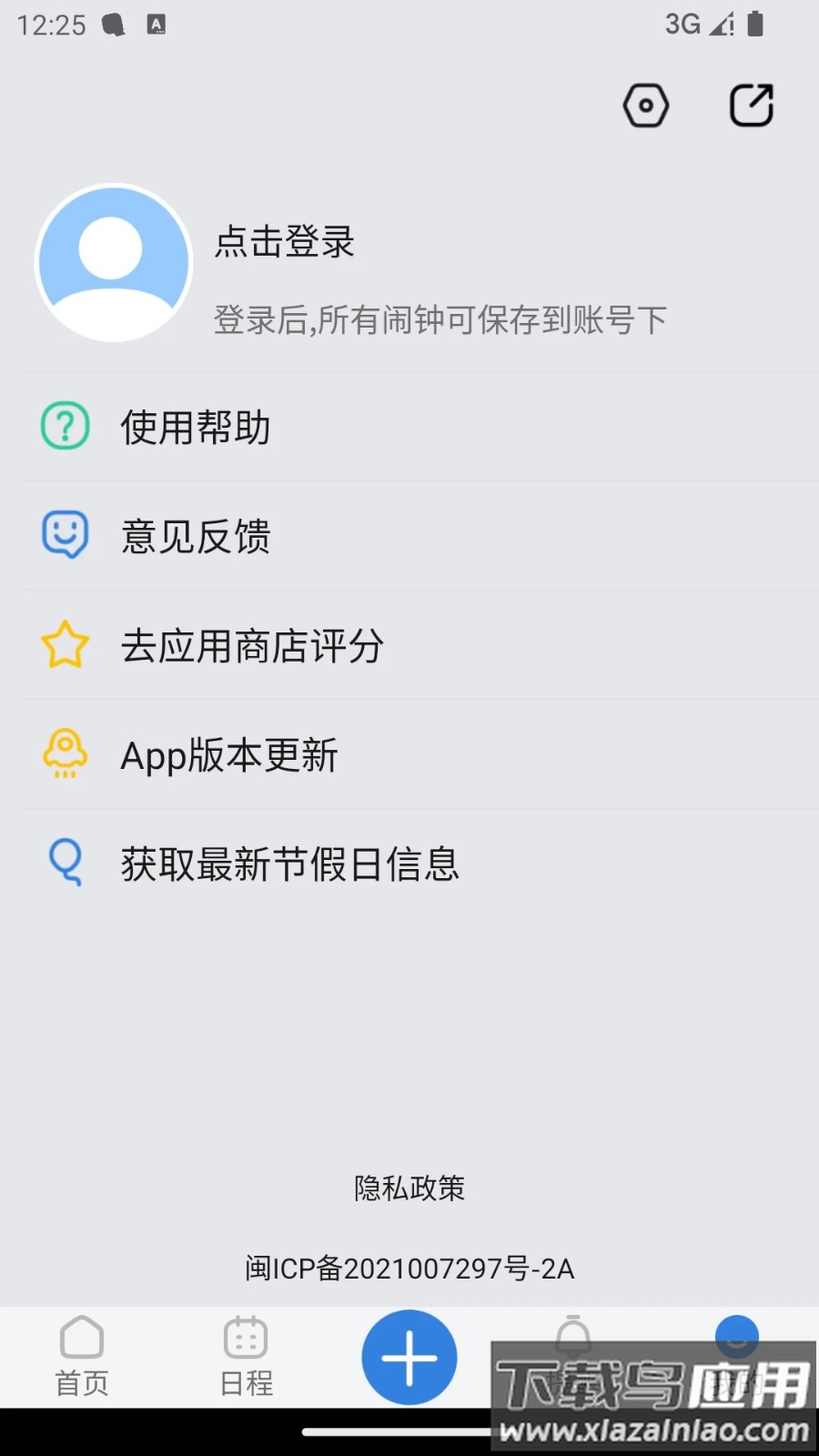The height and width of the screenshot is (1456, 819).
Task: Open the 隐私政策 privacy policy link
Action: (x=409, y=1188)
